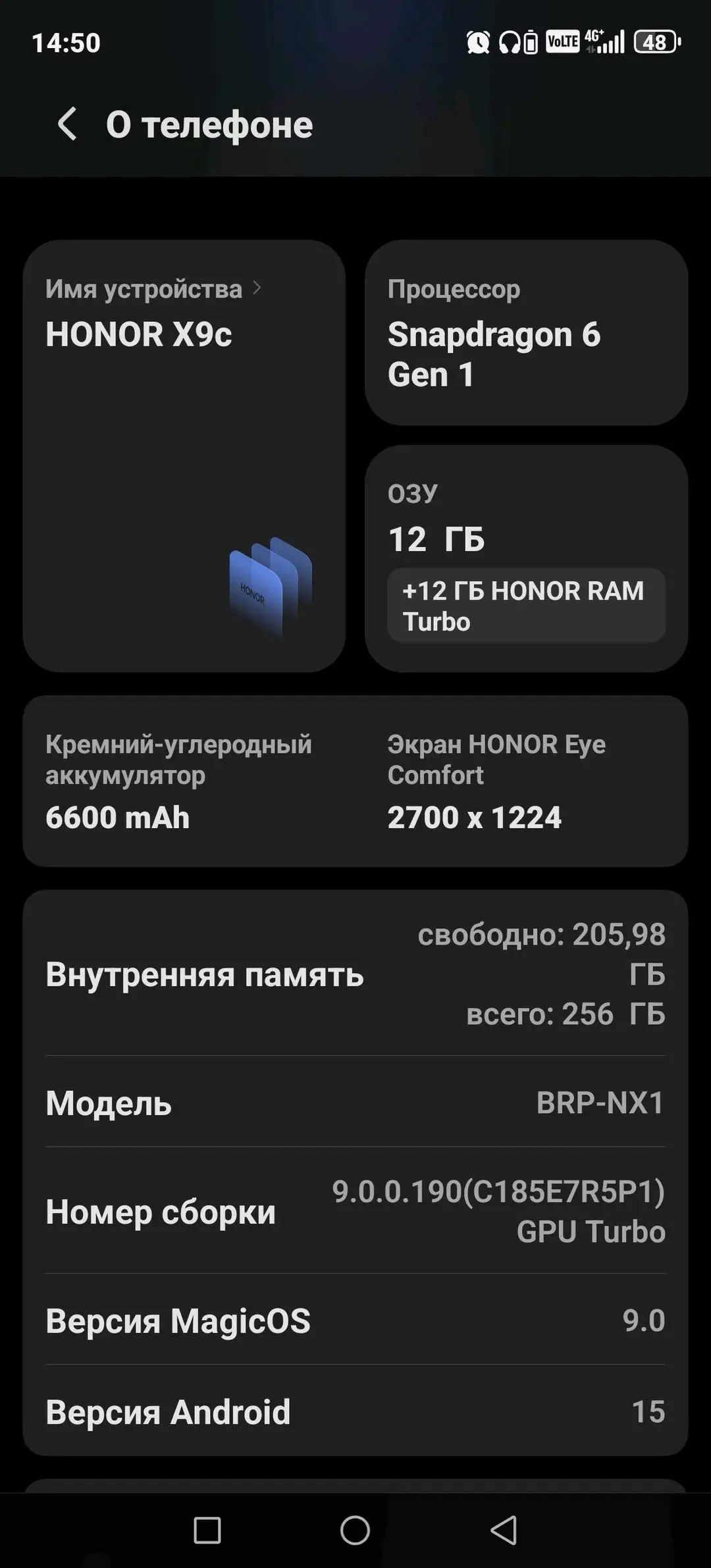Go back from О телефоне screen
This screenshot has width=711, height=1568.
pyautogui.click(x=67, y=124)
